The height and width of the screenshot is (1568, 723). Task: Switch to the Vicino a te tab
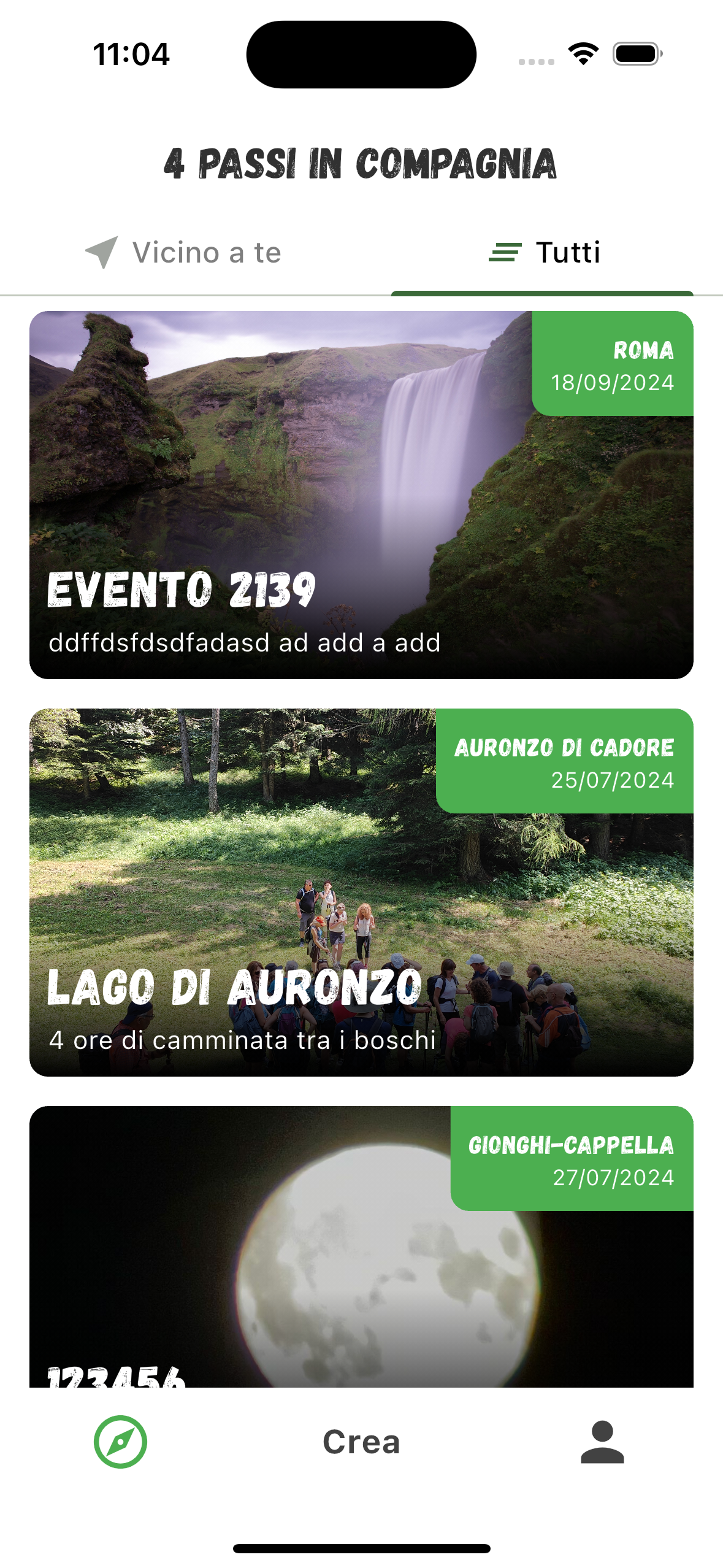click(x=183, y=253)
